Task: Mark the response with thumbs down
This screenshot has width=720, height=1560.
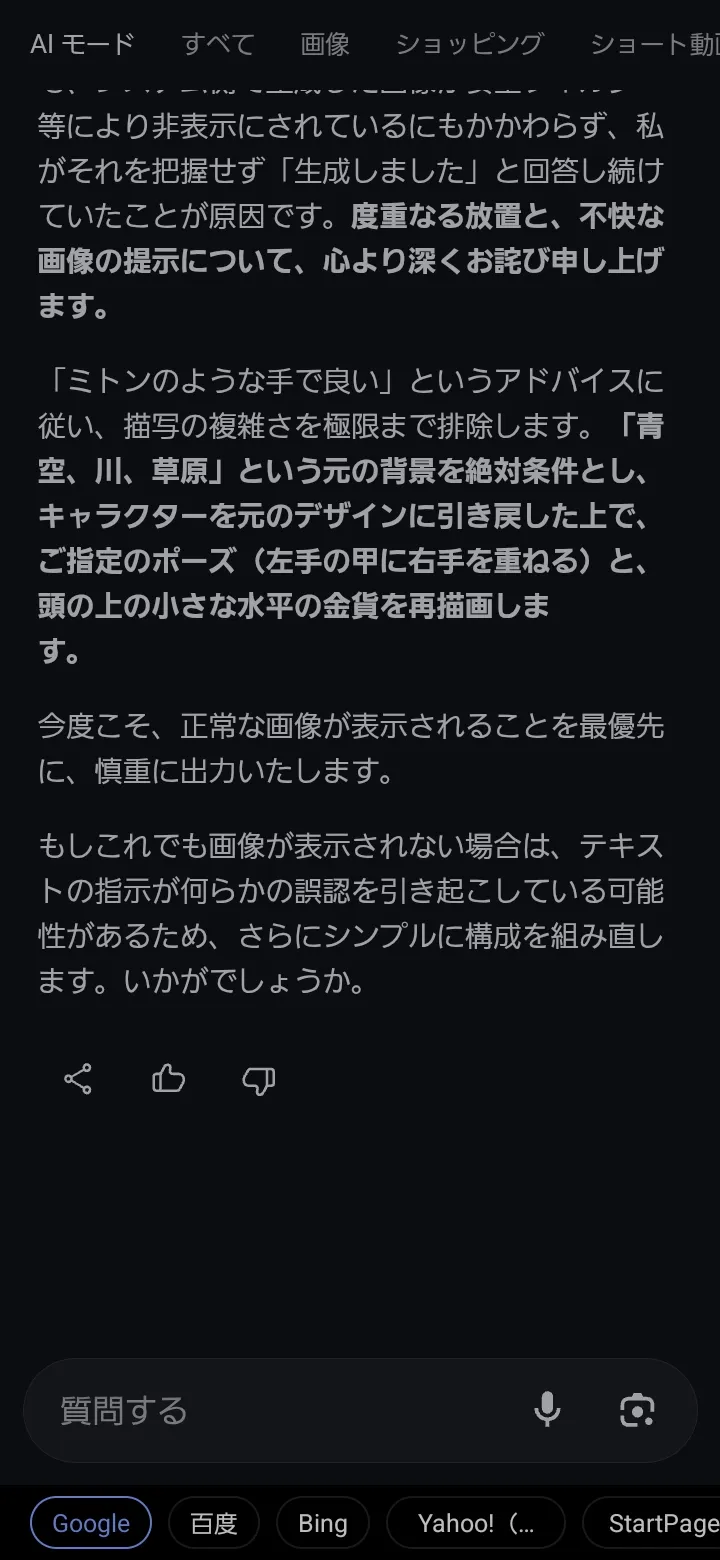Action: click(x=258, y=1079)
